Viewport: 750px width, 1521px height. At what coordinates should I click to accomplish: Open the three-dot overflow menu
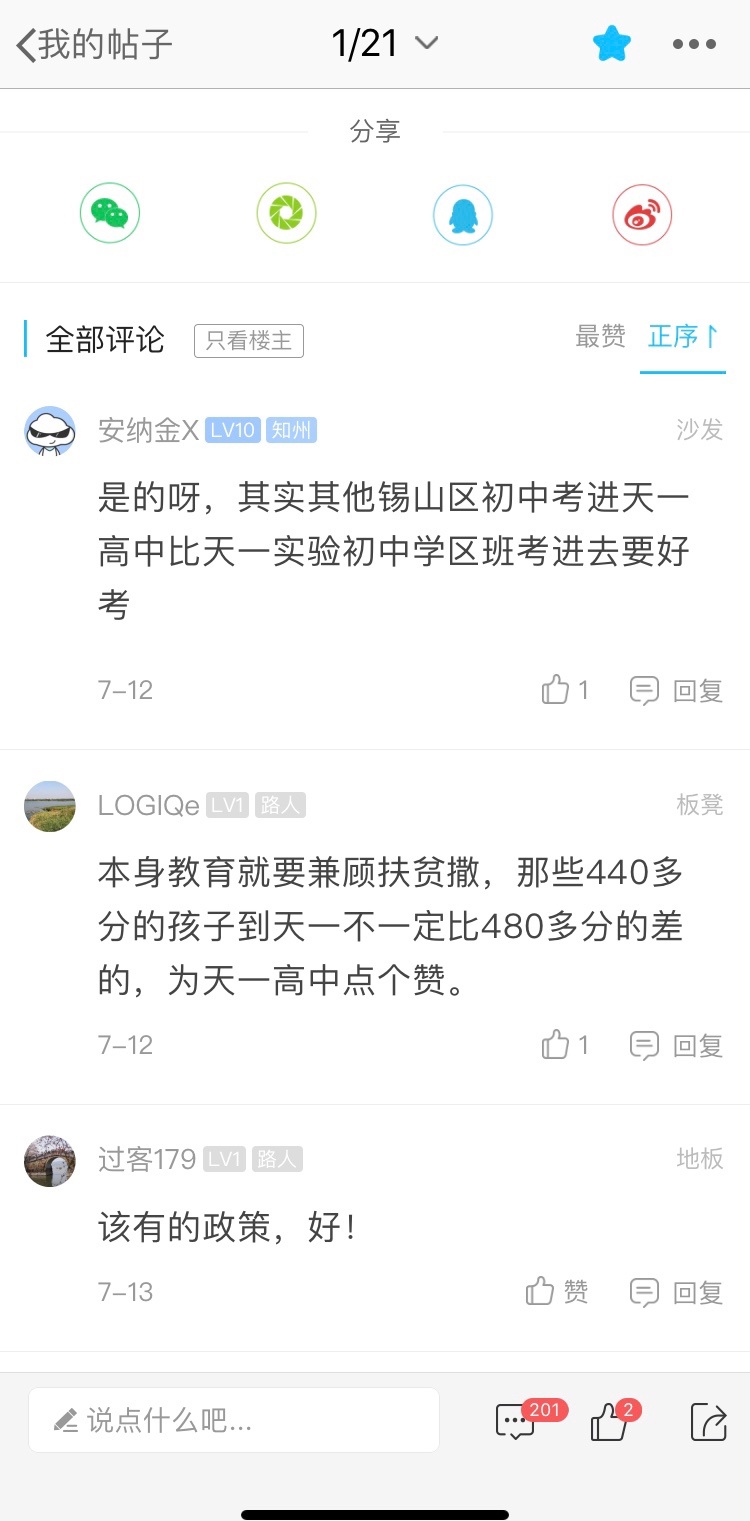694,44
